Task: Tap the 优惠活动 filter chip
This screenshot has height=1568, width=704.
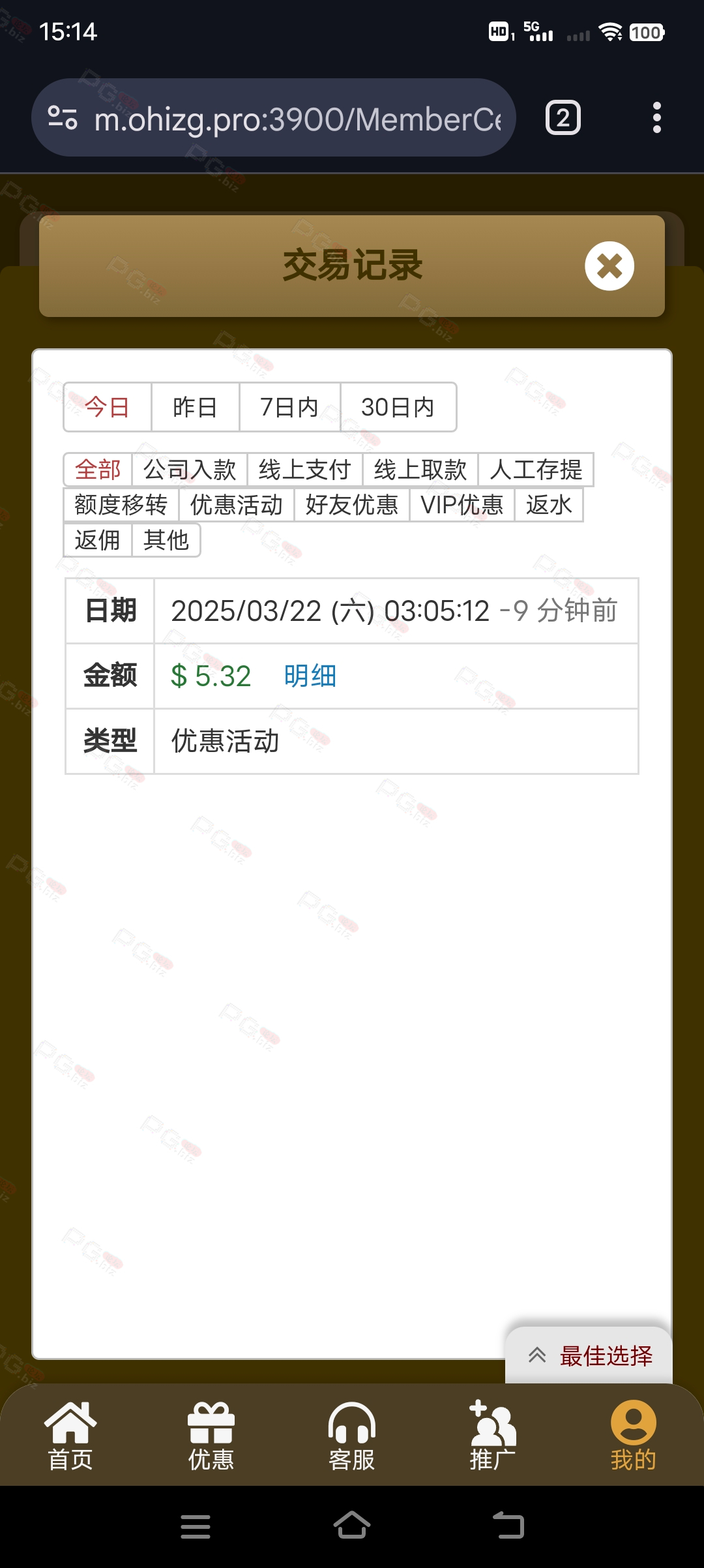Action: click(237, 505)
